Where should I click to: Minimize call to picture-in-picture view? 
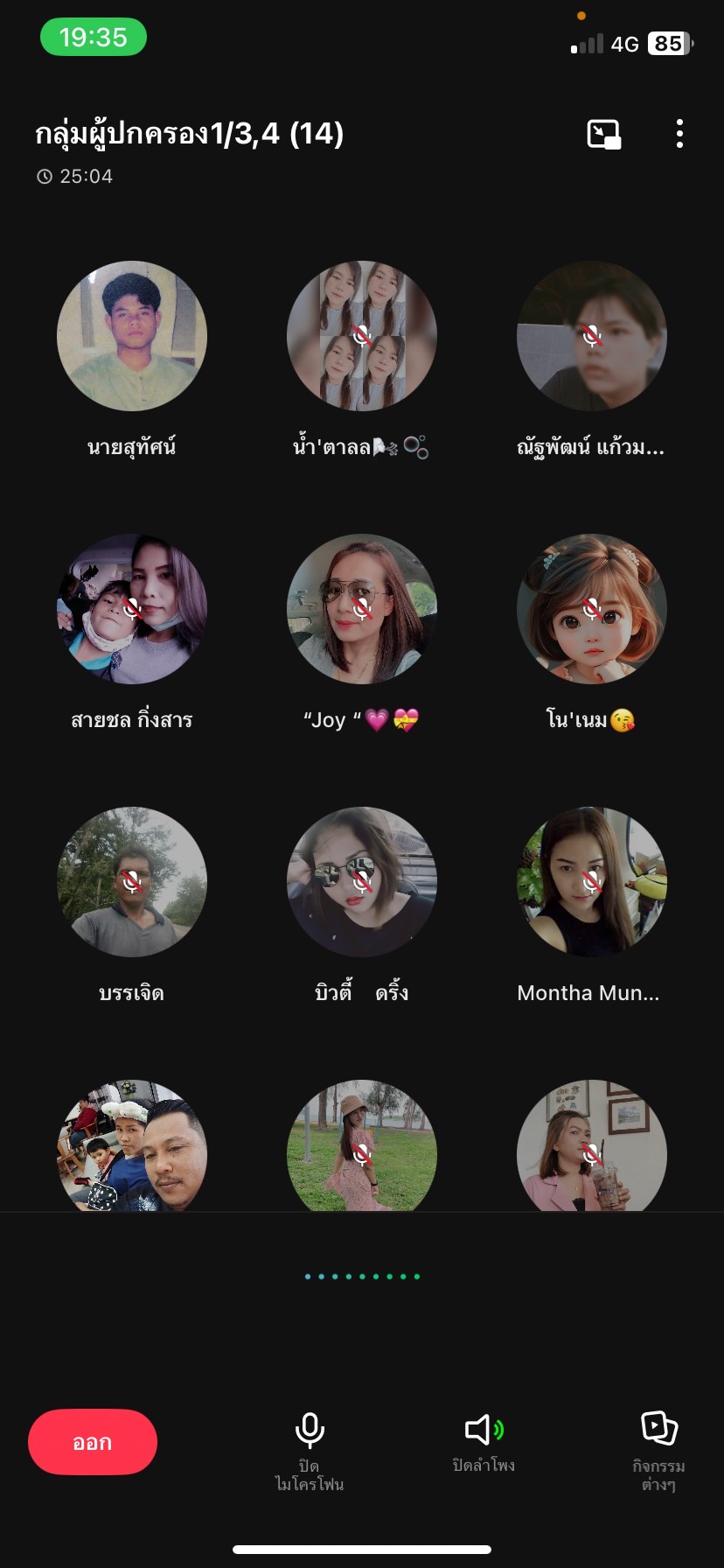pyautogui.click(x=603, y=134)
